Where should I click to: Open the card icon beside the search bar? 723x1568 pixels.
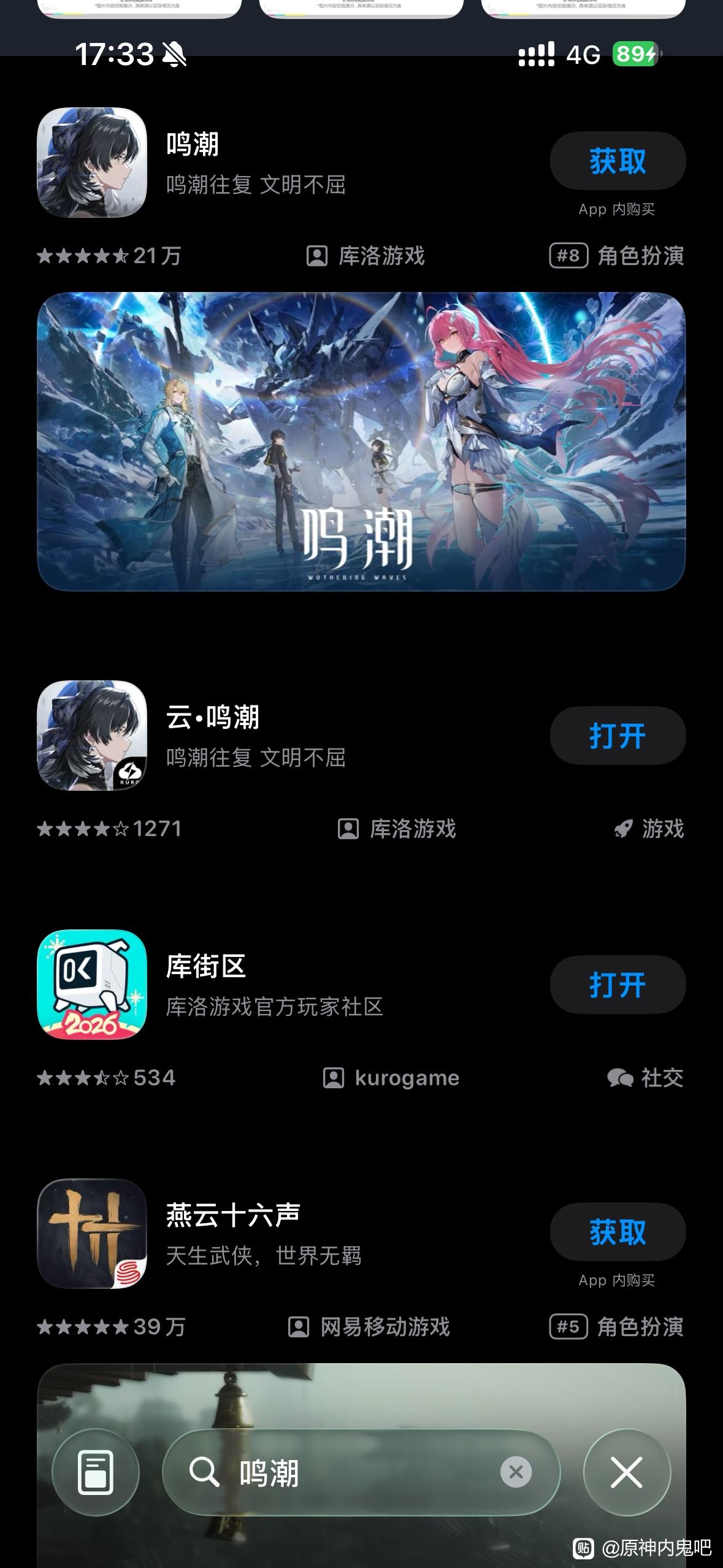click(96, 1472)
